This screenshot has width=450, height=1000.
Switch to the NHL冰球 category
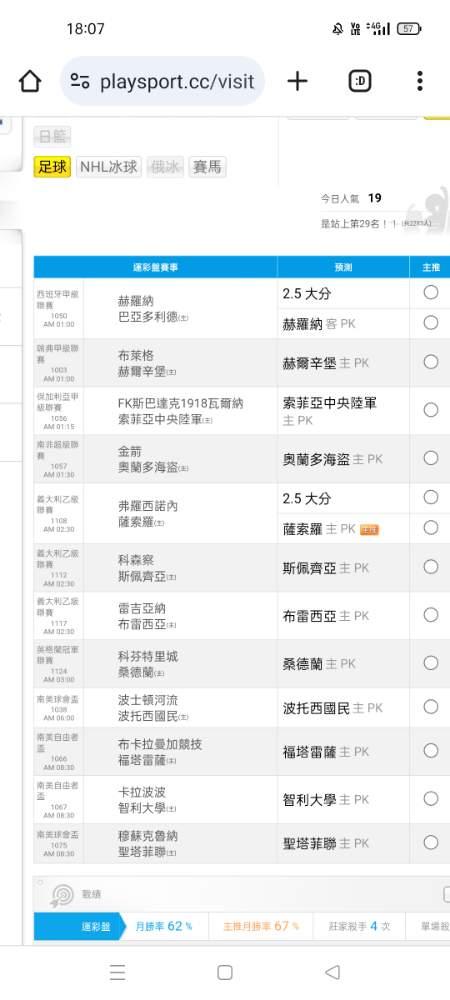(108, 167)
